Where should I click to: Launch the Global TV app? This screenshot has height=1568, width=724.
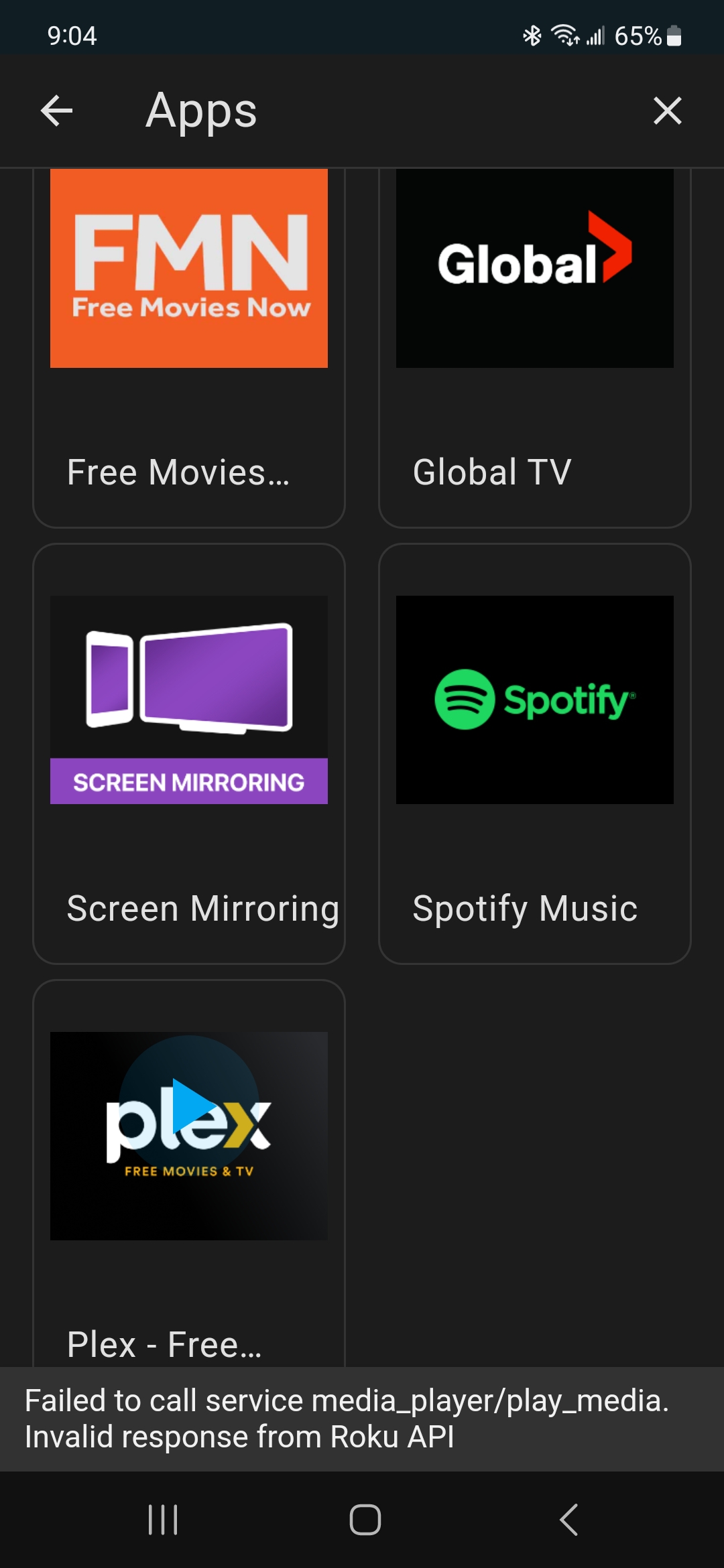(534, 335)
